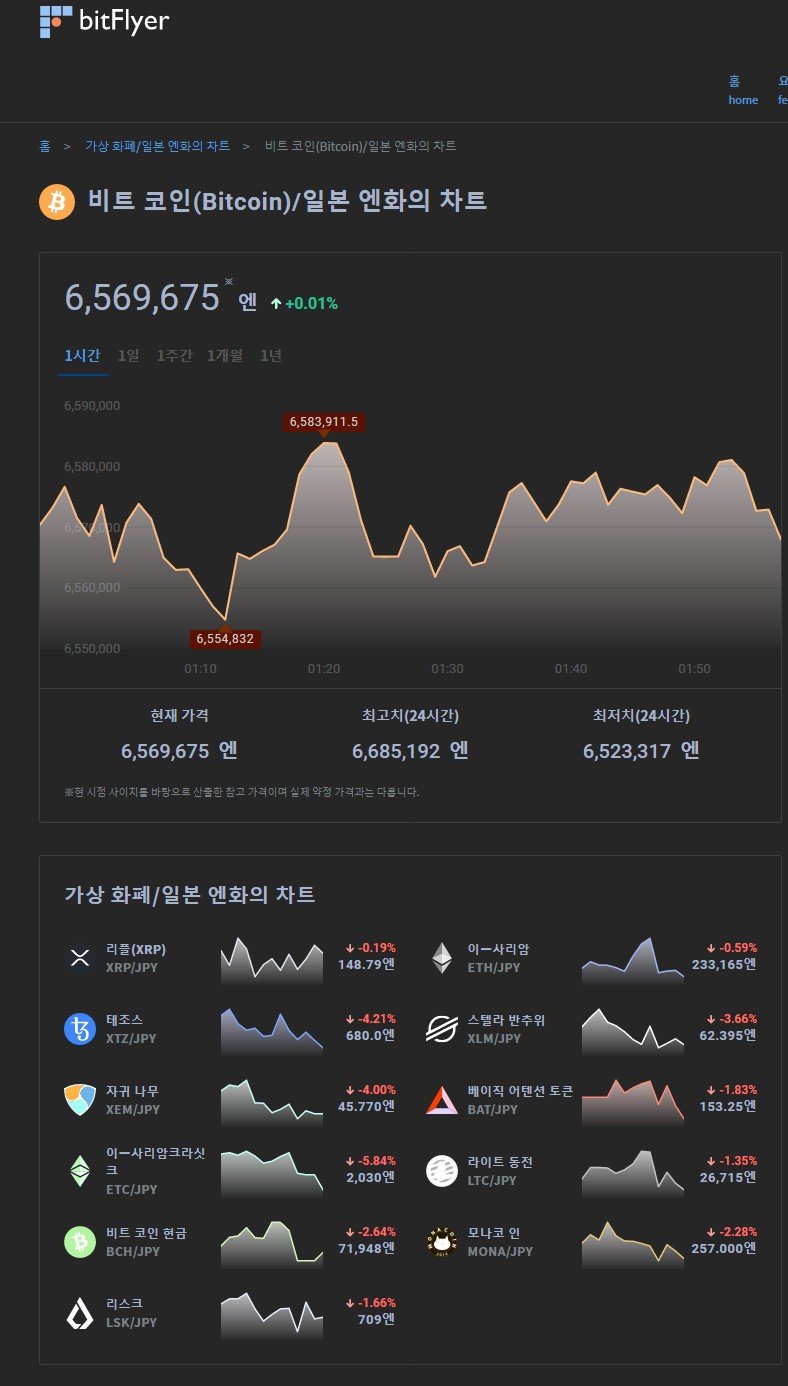View the 스텔라 XLM/JPY chart

pyautogui.click(x=593, y=1029)
